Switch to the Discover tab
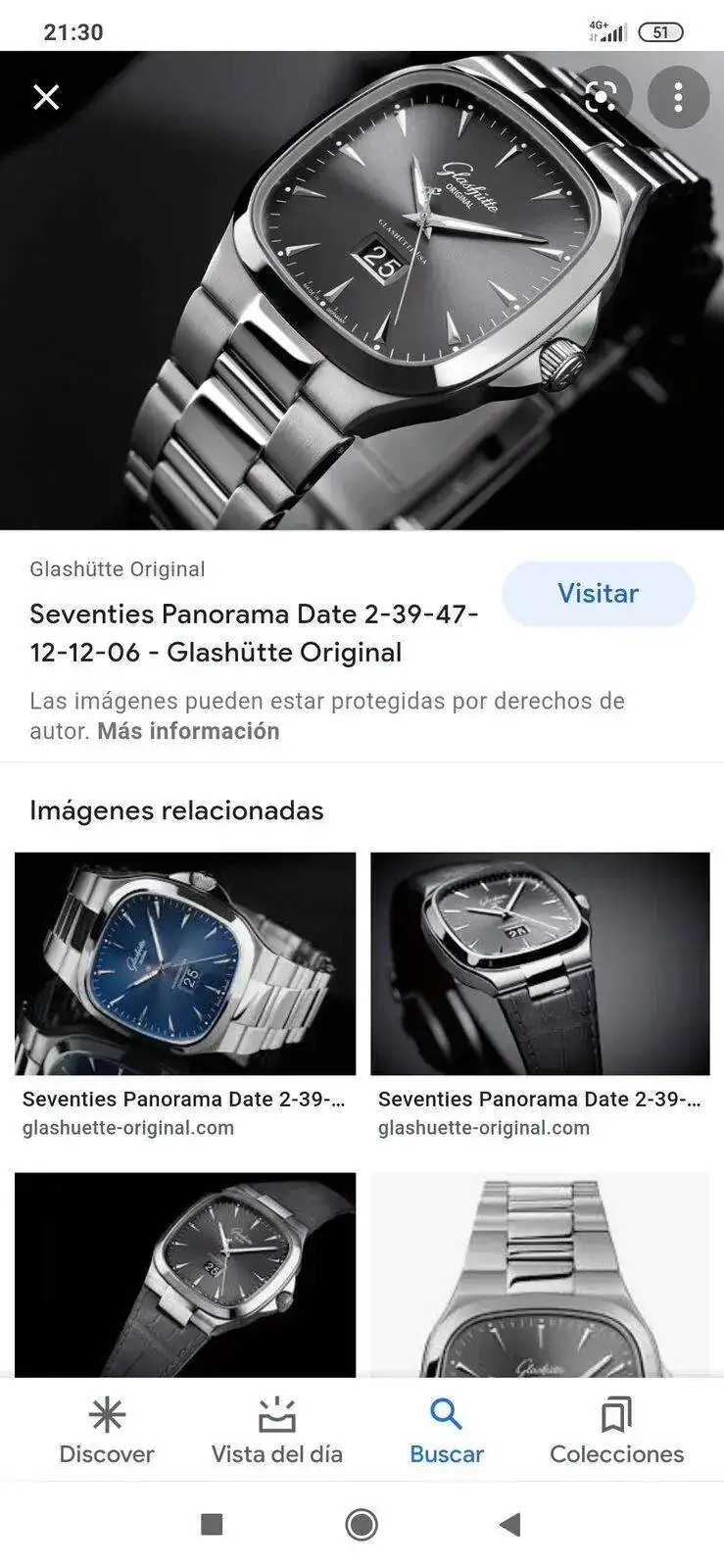724x1568 pixels. [x=107, y=1431]
